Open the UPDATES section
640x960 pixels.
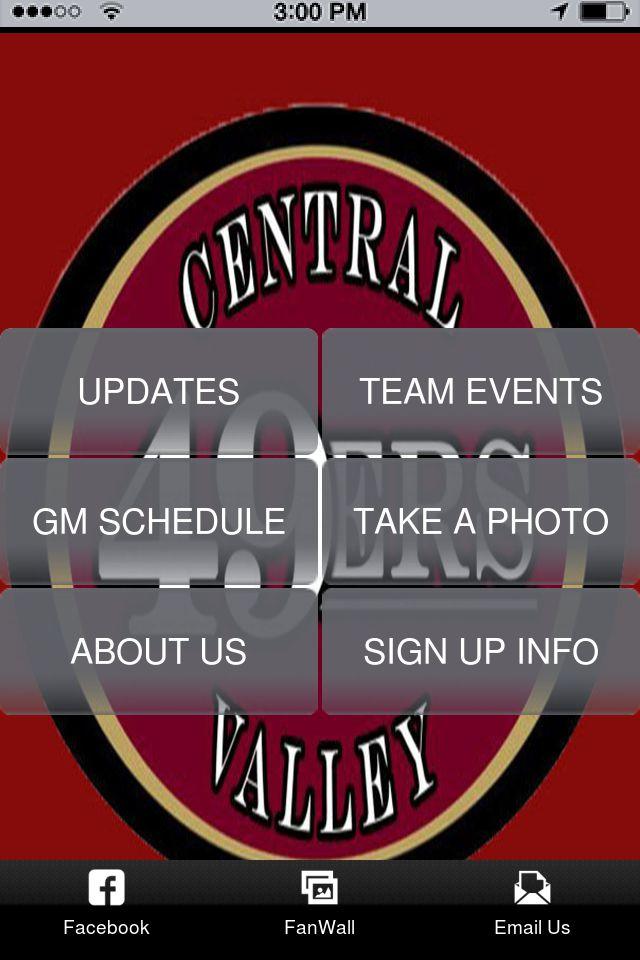point(159,391)
